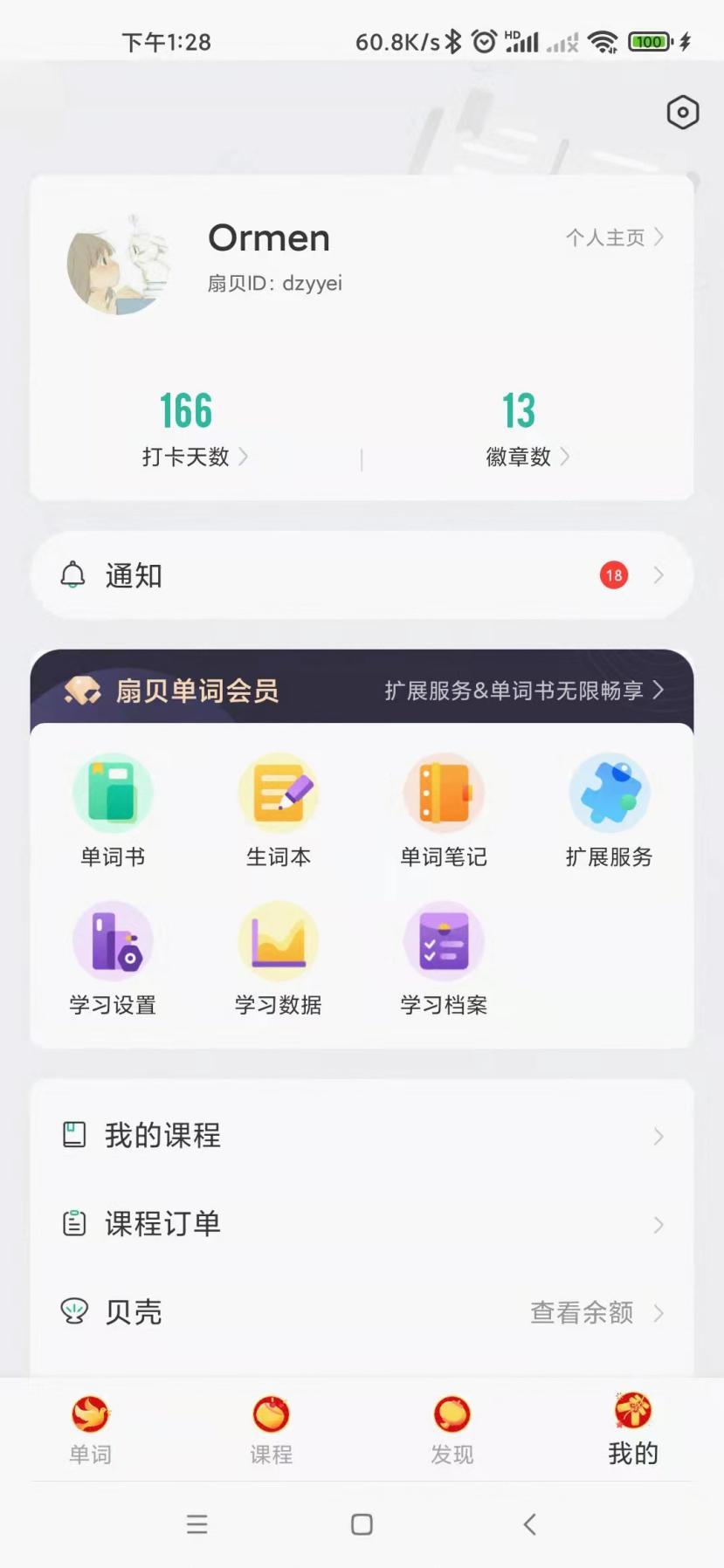
Task: Open 扇贝单词会员 membership banner
Action: click(362, 690)
